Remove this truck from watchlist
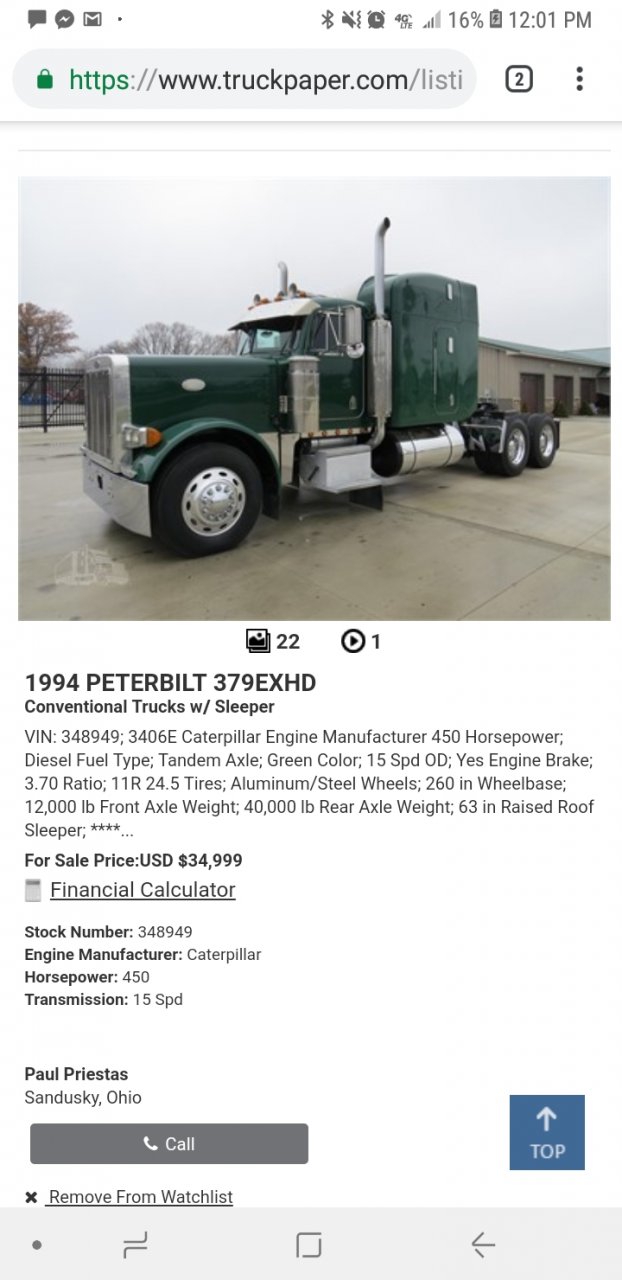The height and width of the screenshot is (1280, 622). 140,1197
